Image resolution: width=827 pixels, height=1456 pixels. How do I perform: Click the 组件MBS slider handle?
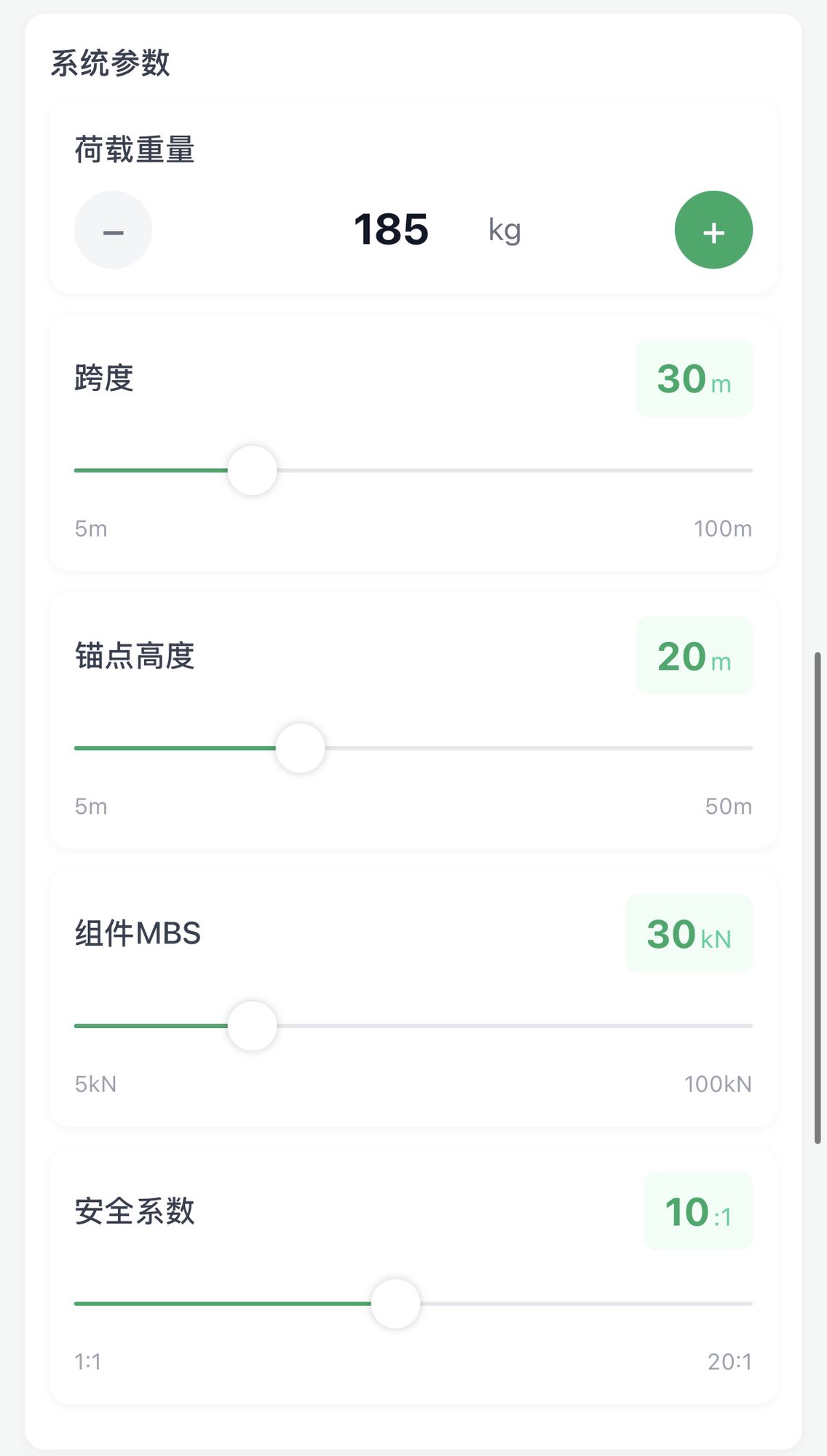click(x=252, y=1025)
